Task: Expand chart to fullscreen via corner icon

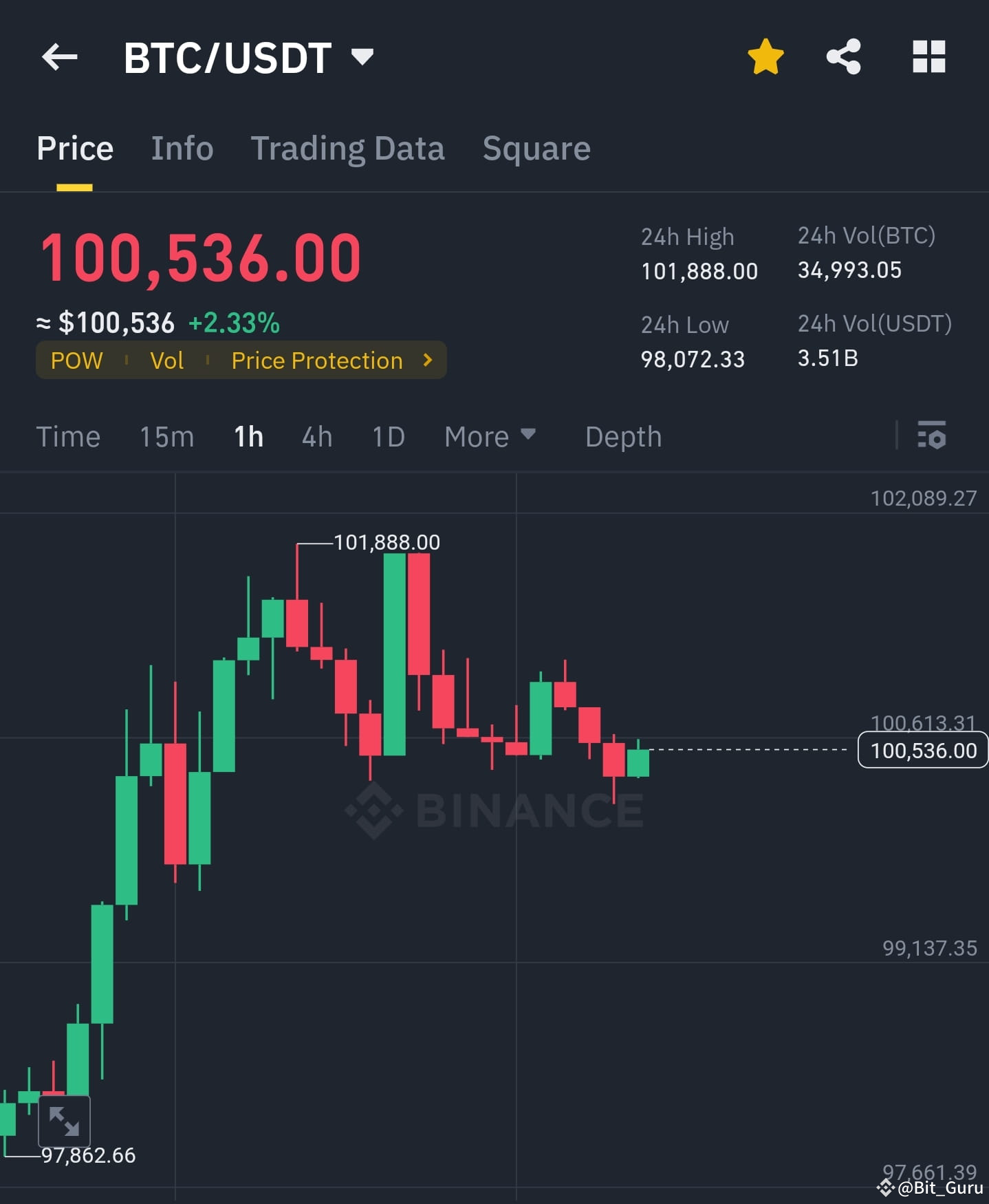Action: click(65, 1120)
